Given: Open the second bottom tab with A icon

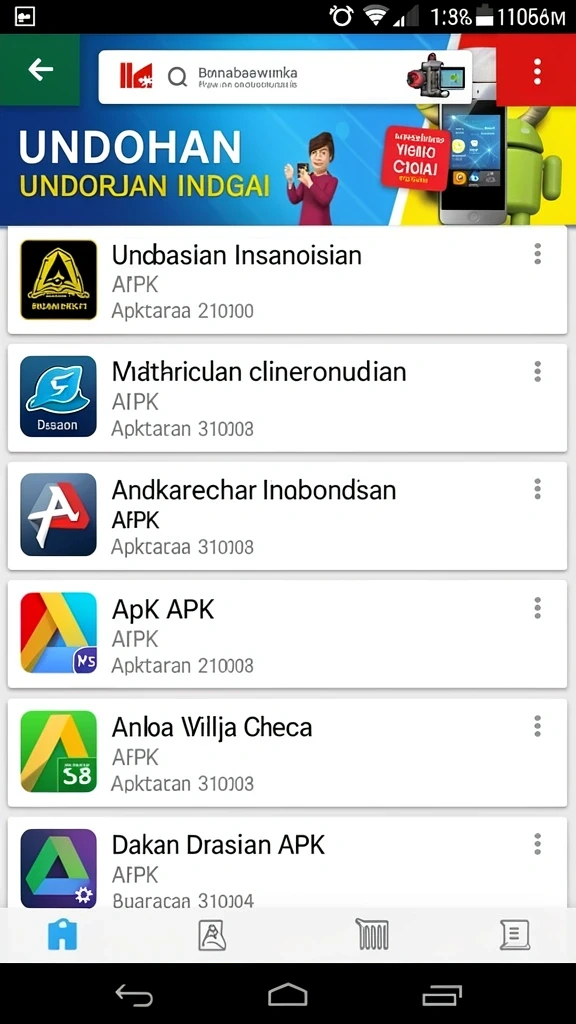Looking at the screenshot, I should (x=212, y=935).
